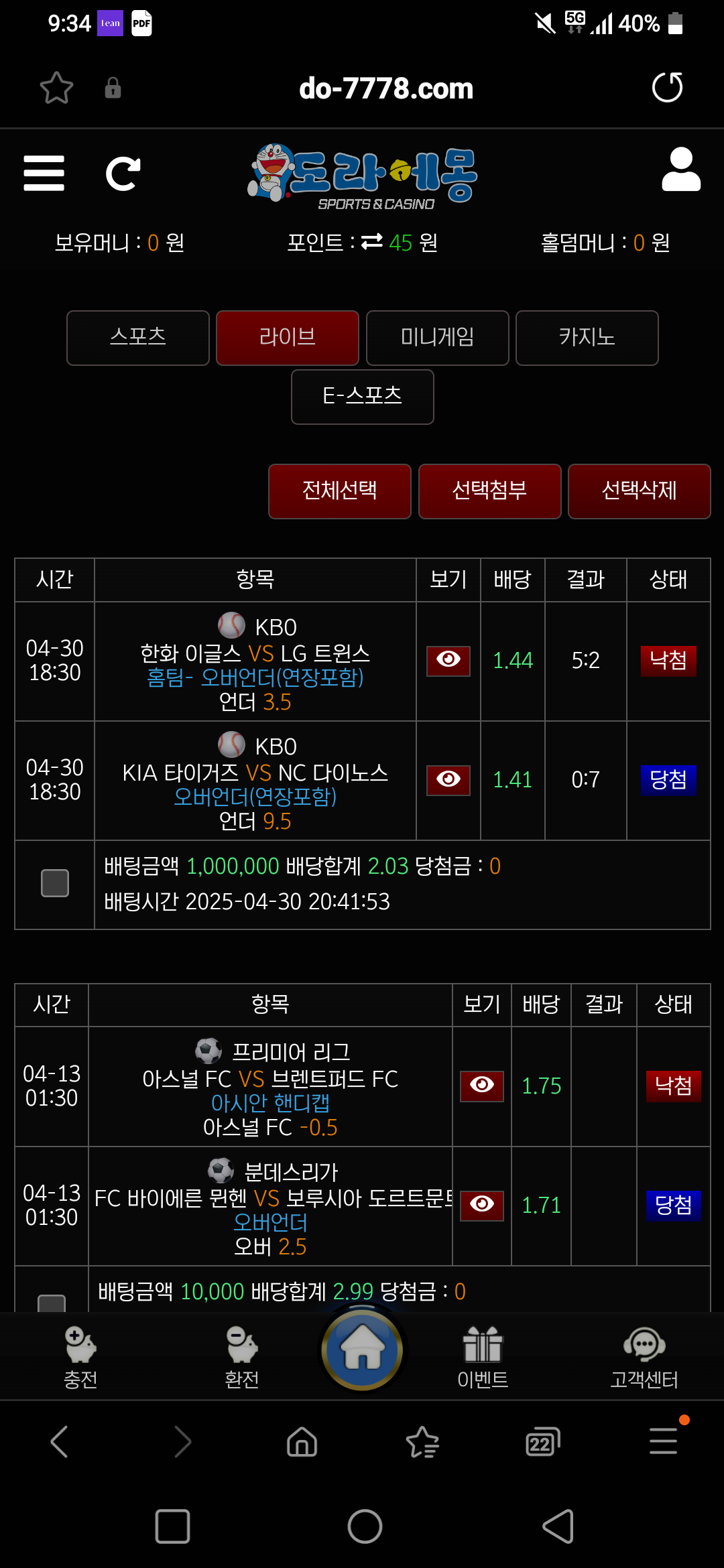The image size is (724, 1568).
Task: Open the 고객센터 support section
Action: pyautogui.click(x=644, y=1356)
